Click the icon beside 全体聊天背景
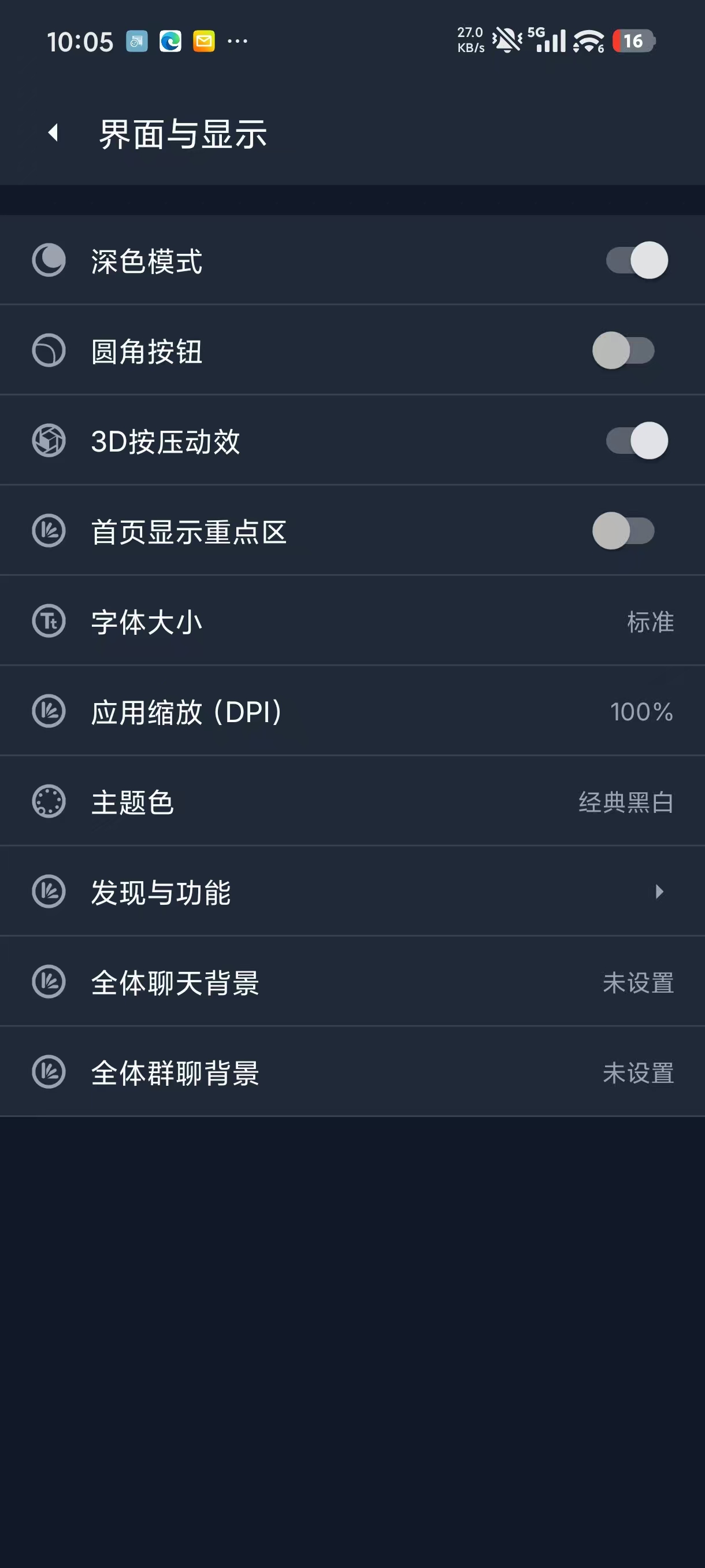This screenshot has height=1568, width=705. tap(49, 983)
